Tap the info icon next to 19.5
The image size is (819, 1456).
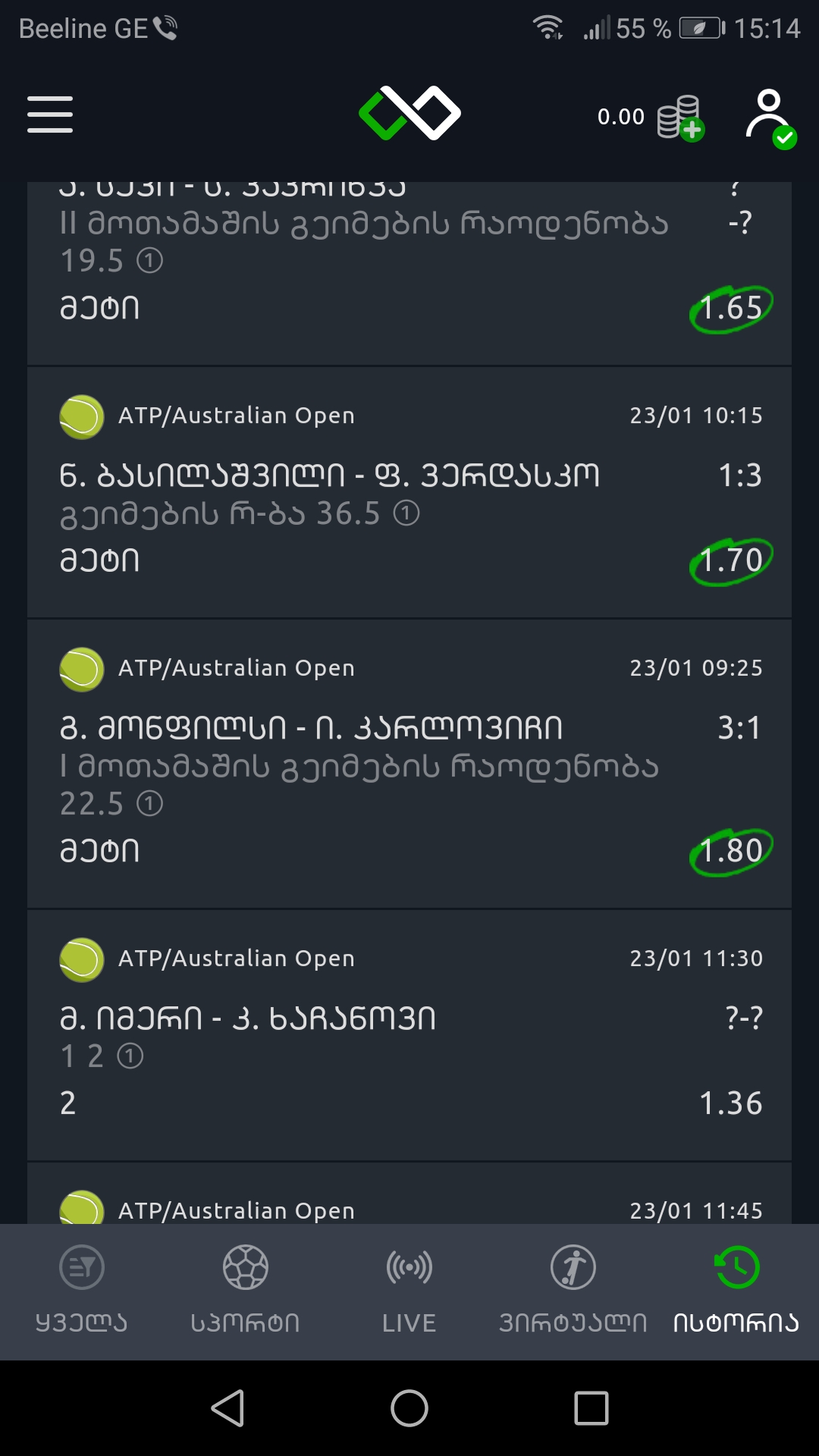(149, 261)
